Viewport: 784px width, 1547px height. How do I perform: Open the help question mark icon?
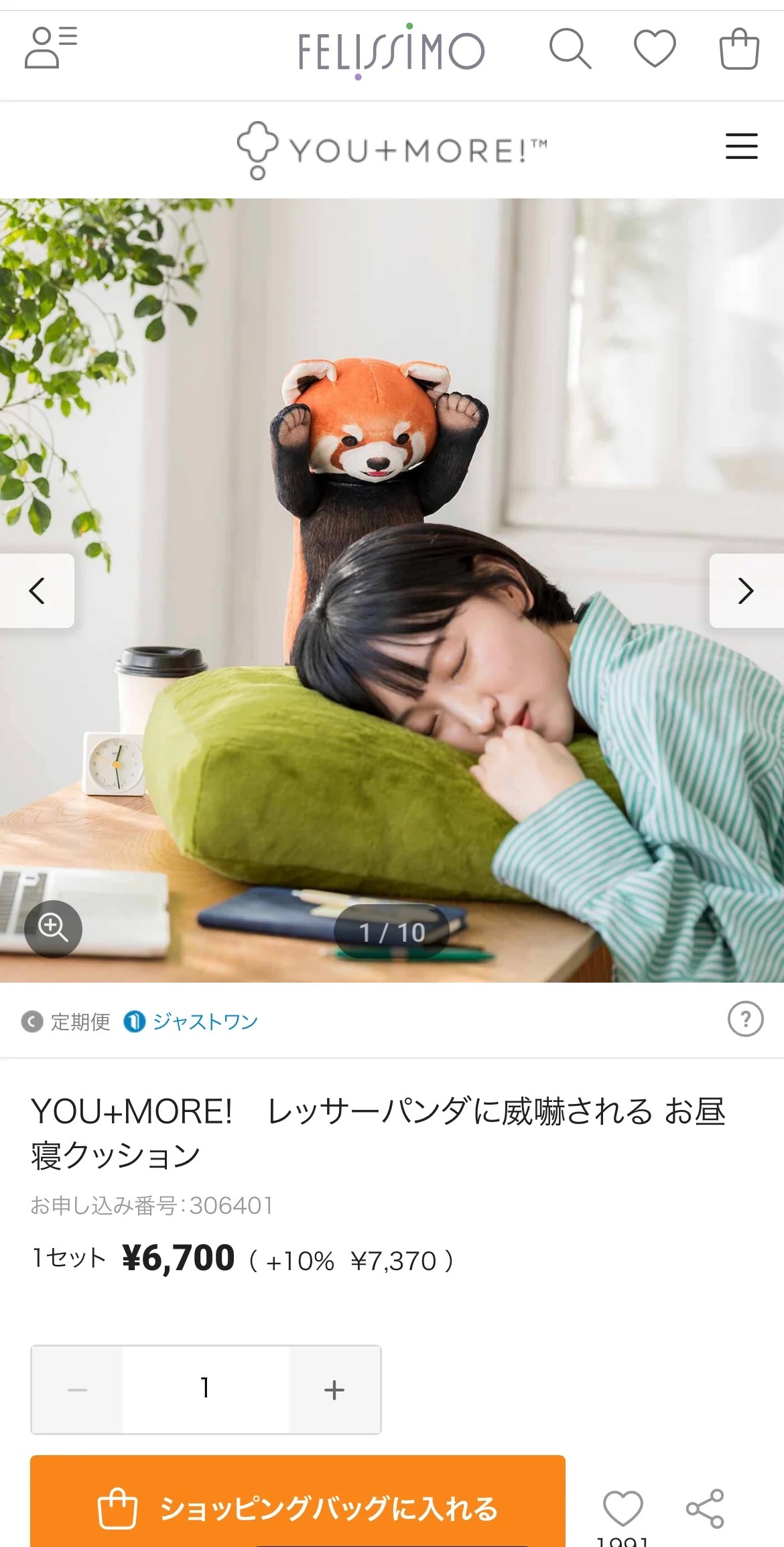point(745,1019)
